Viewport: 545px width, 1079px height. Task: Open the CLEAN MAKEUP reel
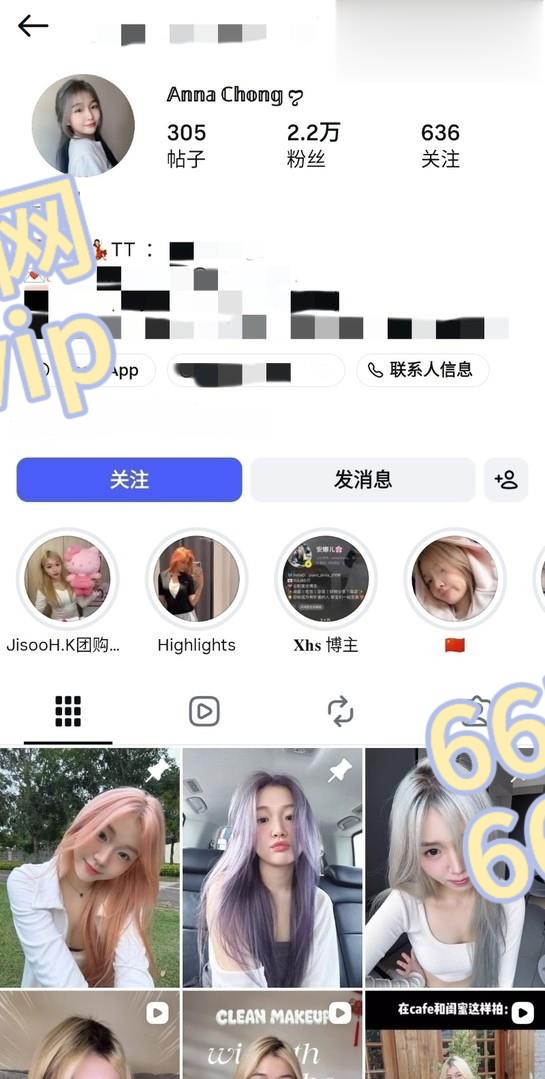coord(272,1035)
